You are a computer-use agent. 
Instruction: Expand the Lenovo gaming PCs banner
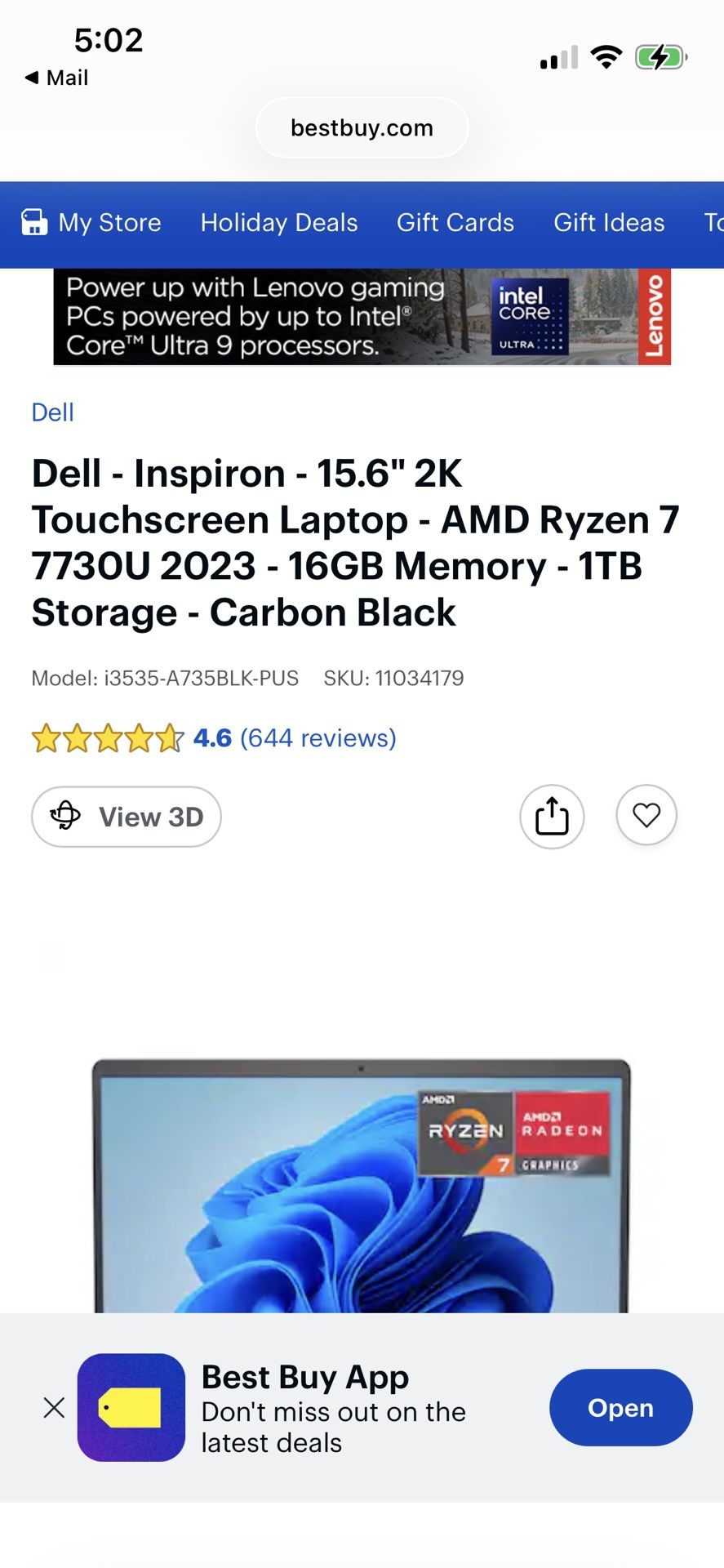click(x=362, y=317)
